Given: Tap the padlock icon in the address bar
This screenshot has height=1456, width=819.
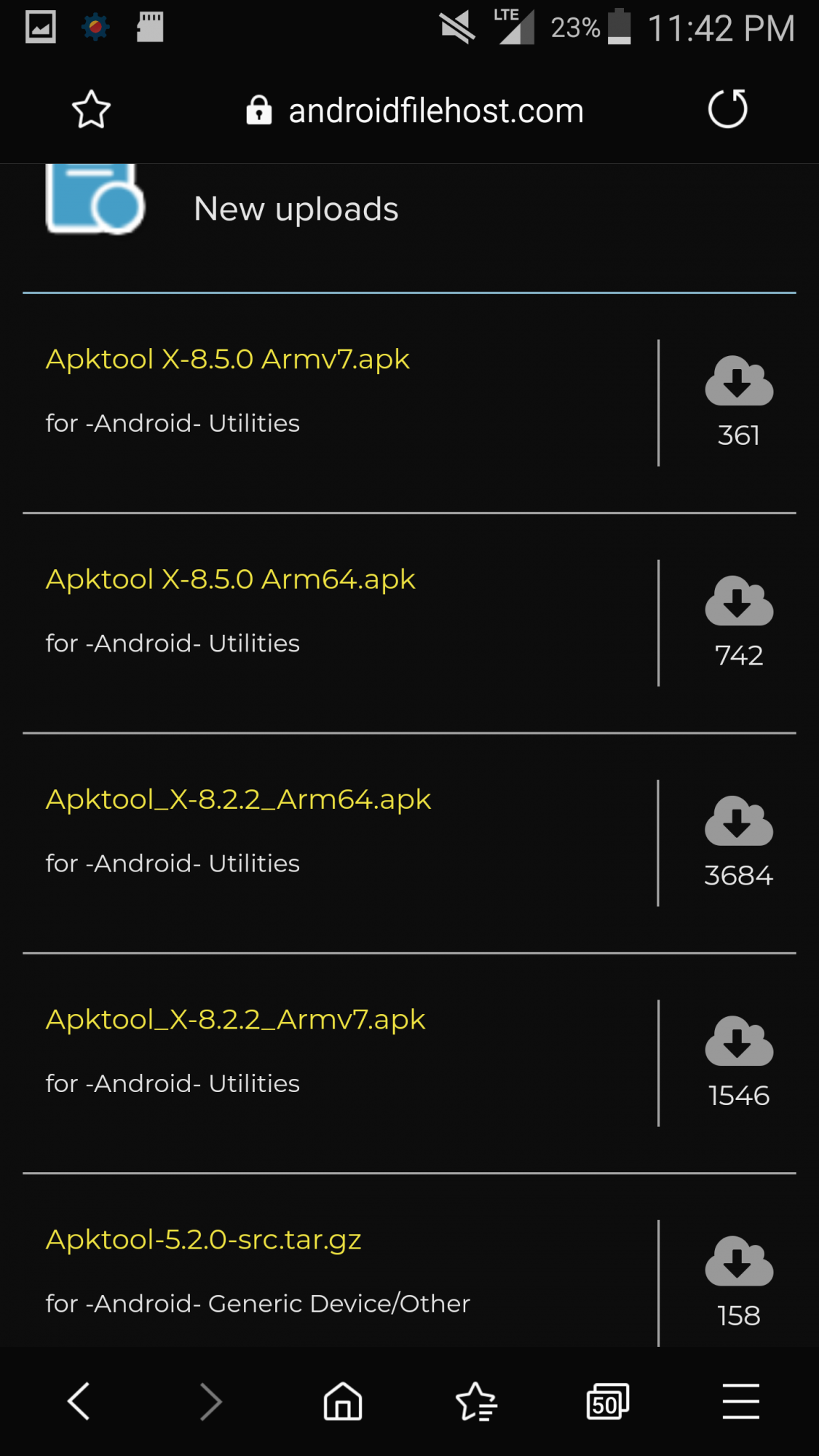Looking at the screenshot, I should (x=258, y=110).
